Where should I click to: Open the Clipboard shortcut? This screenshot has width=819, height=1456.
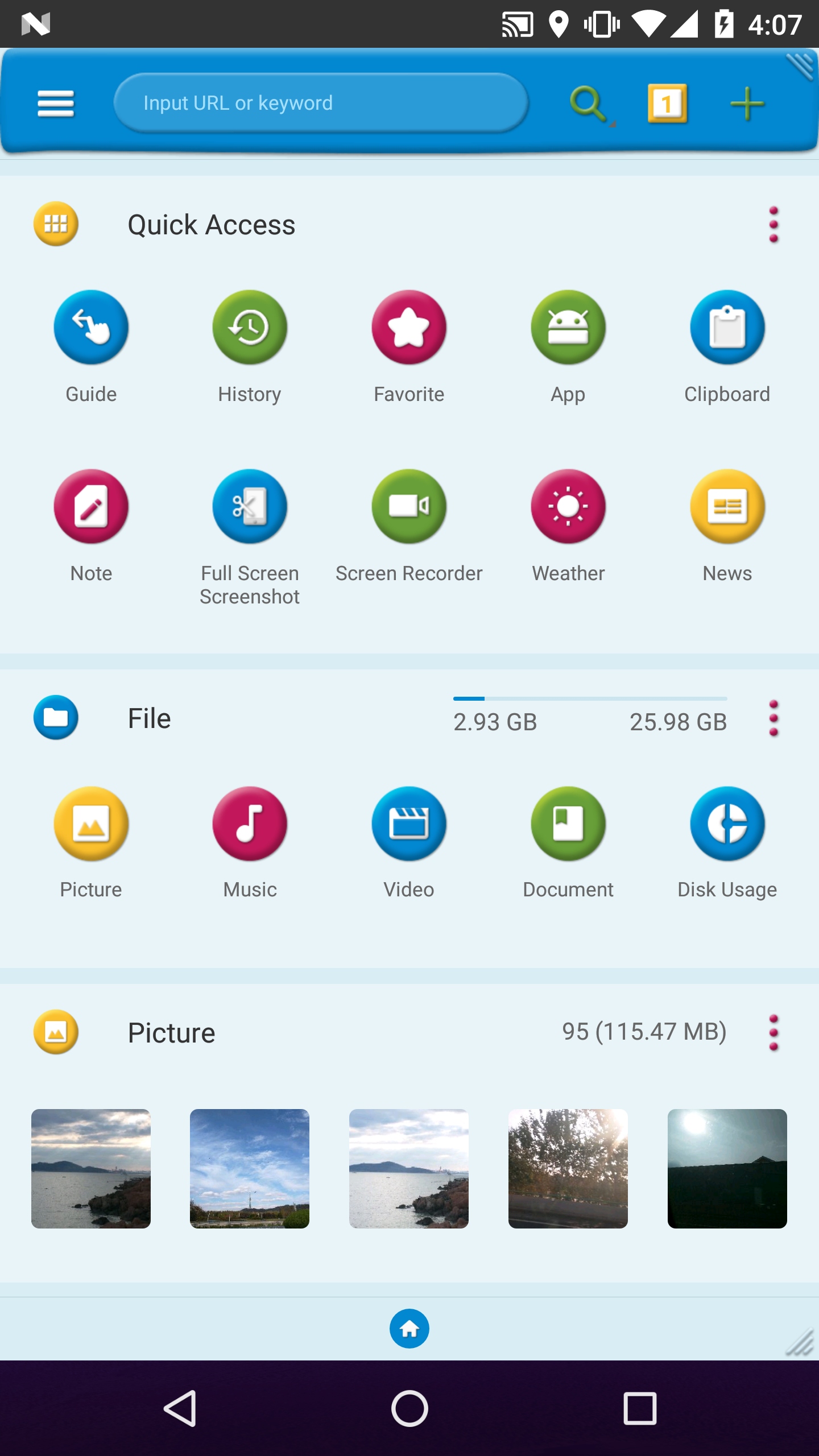tap(727, 328)
